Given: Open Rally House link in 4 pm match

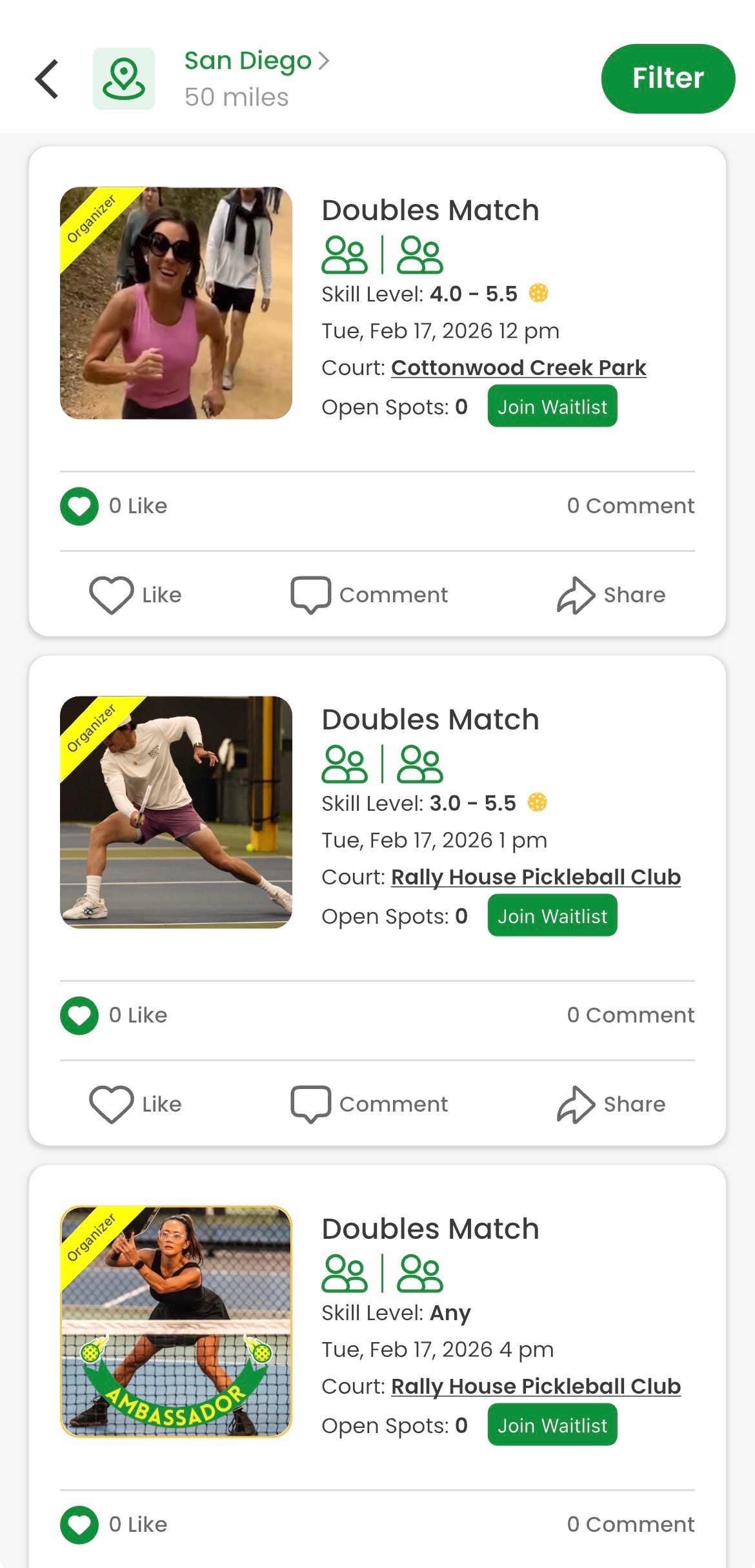Looking at the screenshot, I should tap(536, 1386).
